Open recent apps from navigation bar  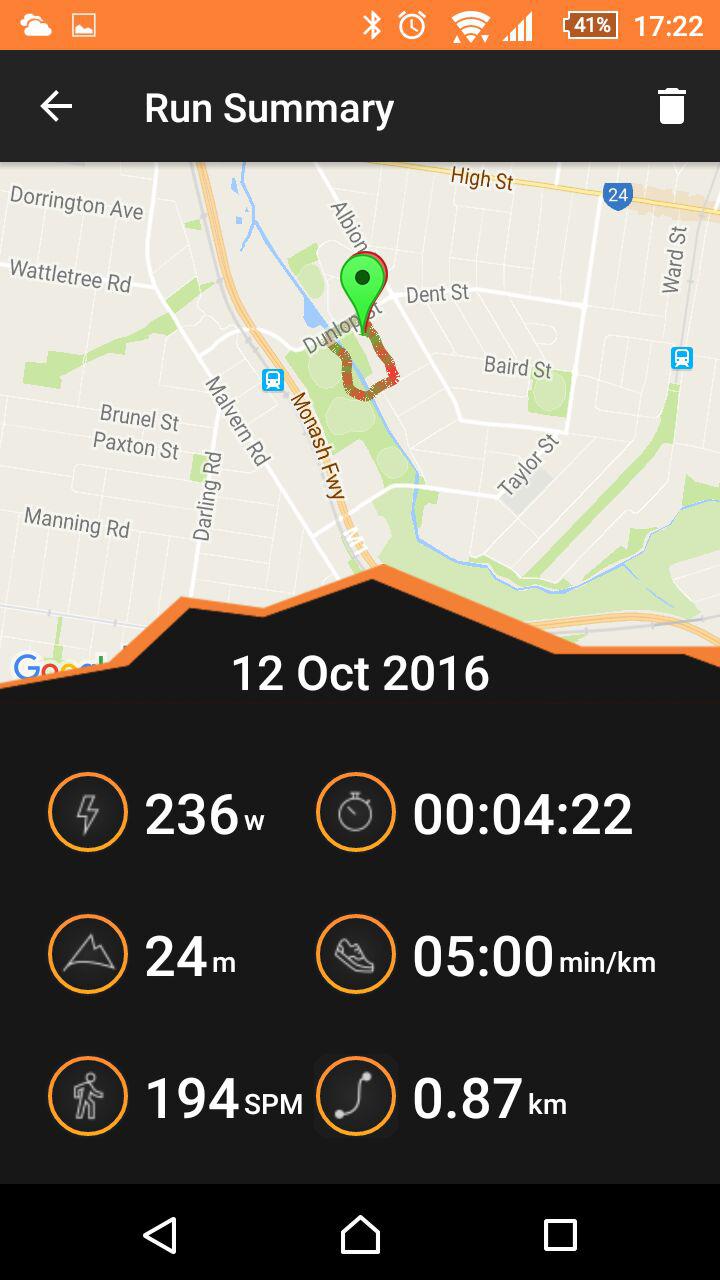click(x=560, y=1235)
